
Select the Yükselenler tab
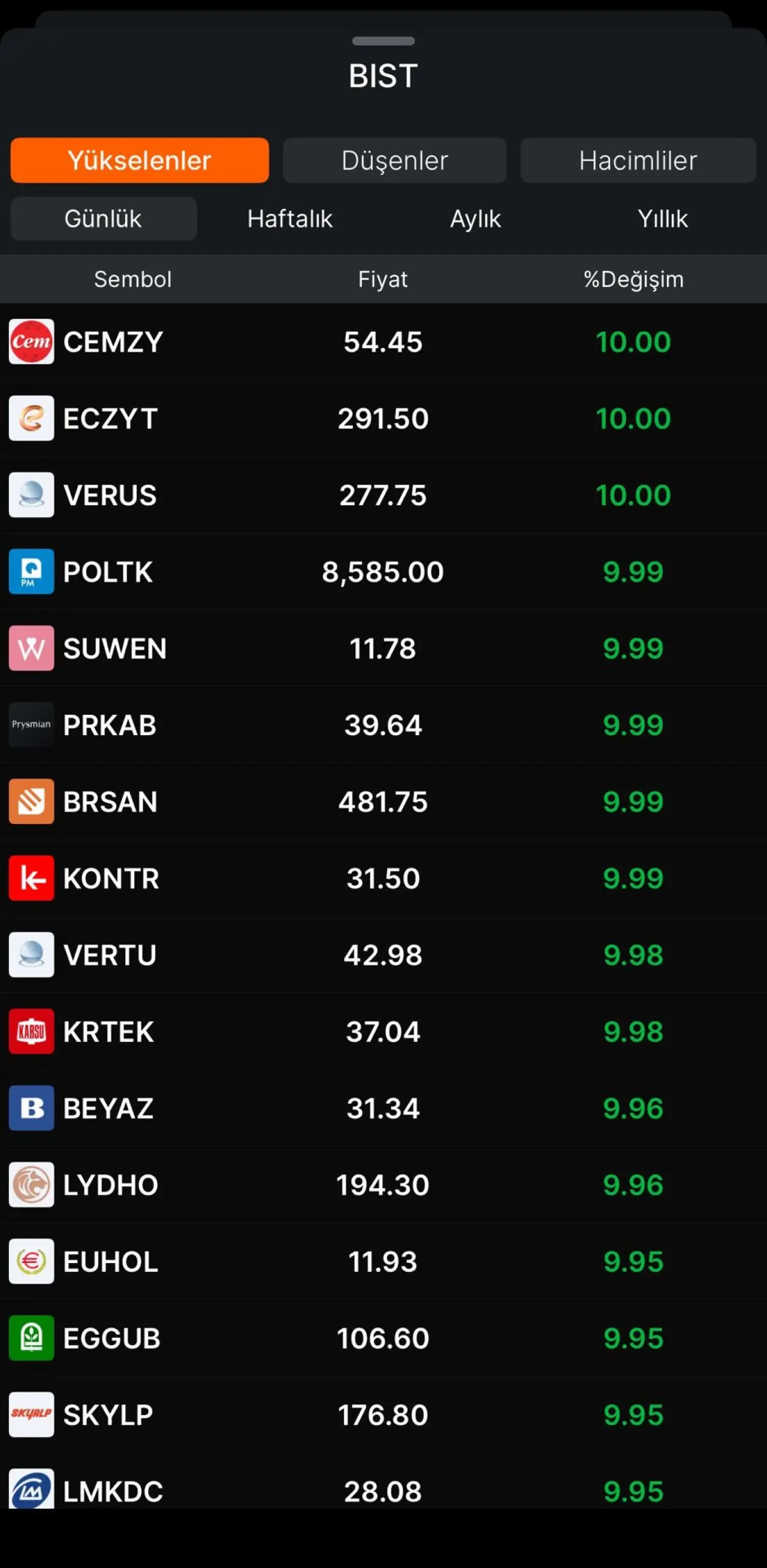[140, 161]
